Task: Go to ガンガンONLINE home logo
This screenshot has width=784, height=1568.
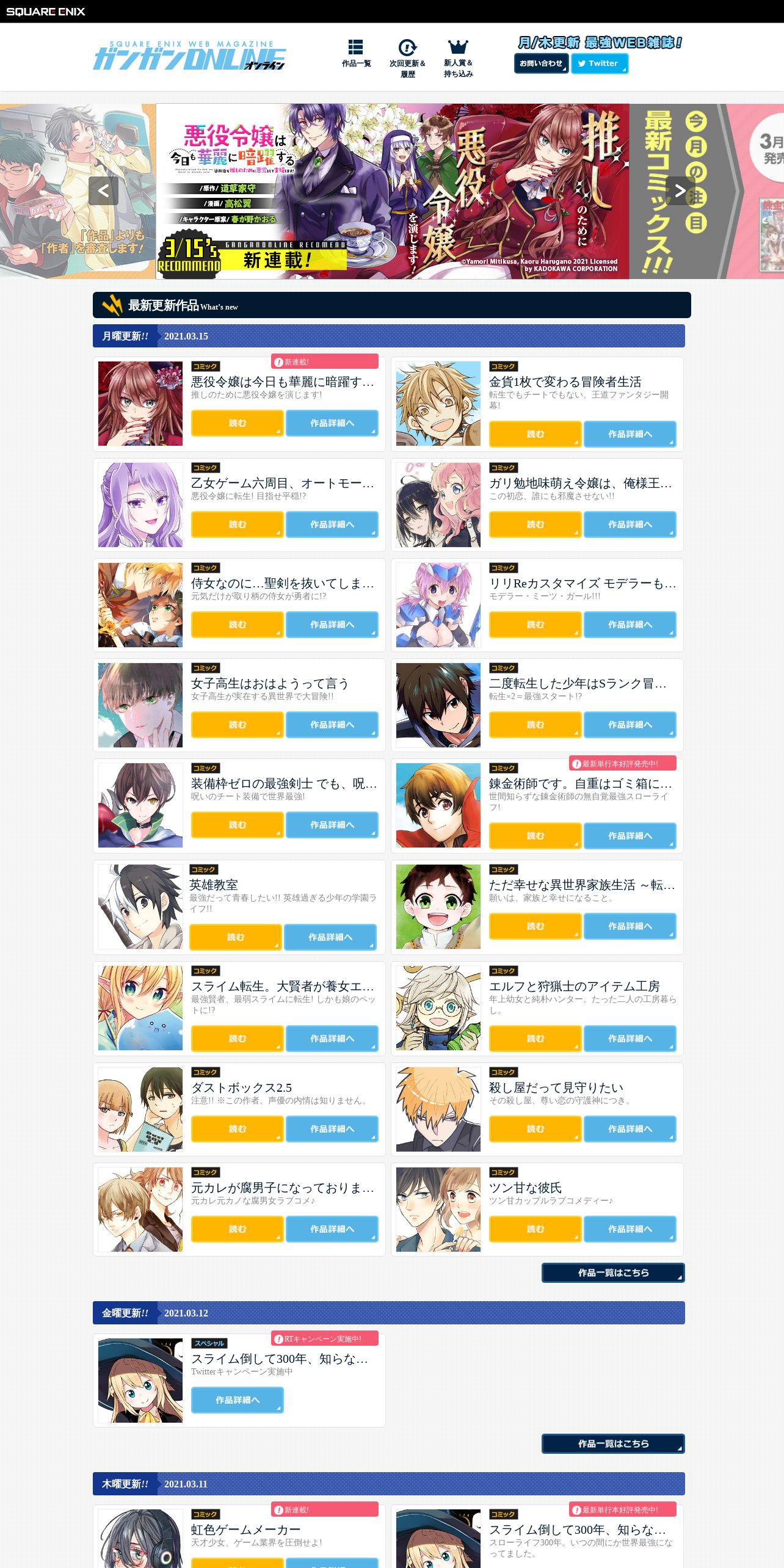Action: point(189,56)
